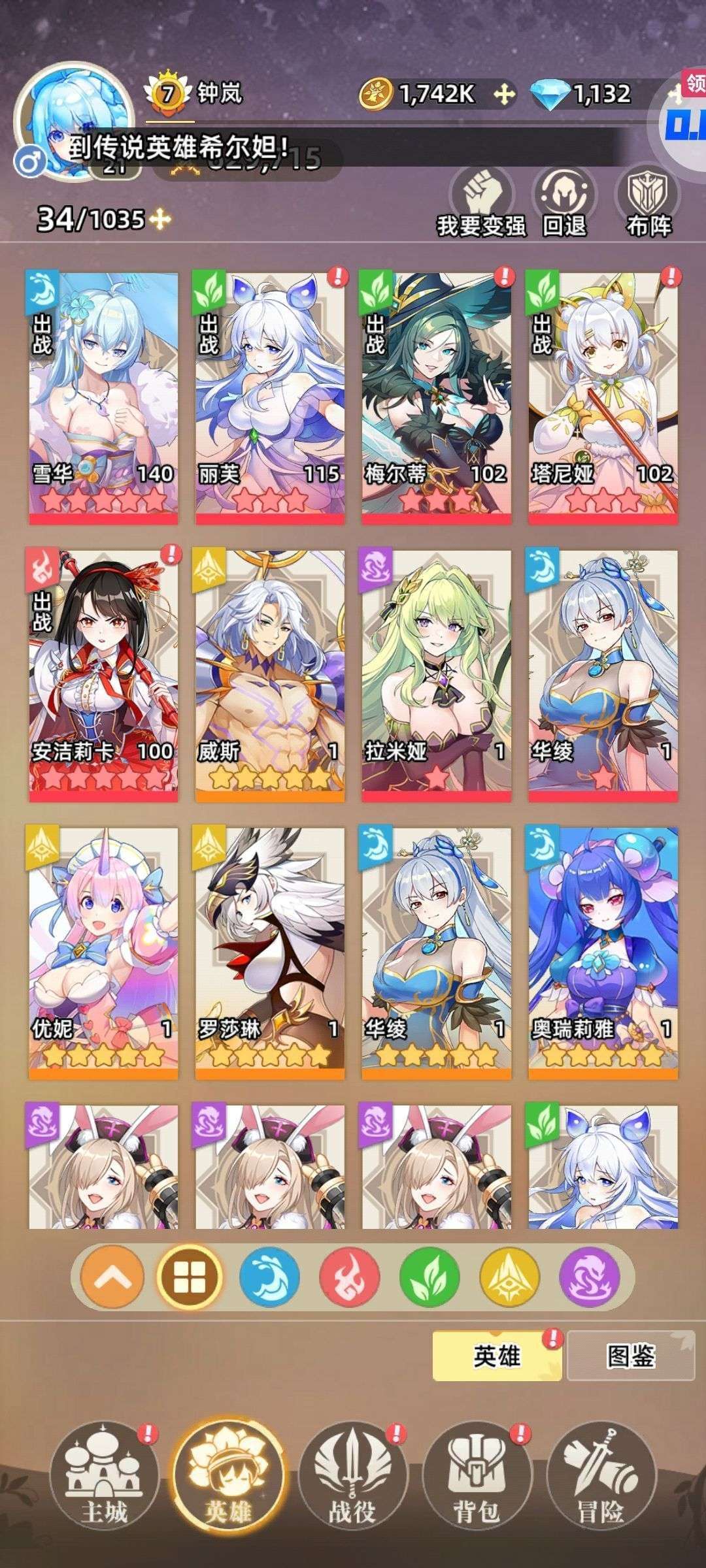Switch to 冒险 adventure tab

[x=599, y=1477]
